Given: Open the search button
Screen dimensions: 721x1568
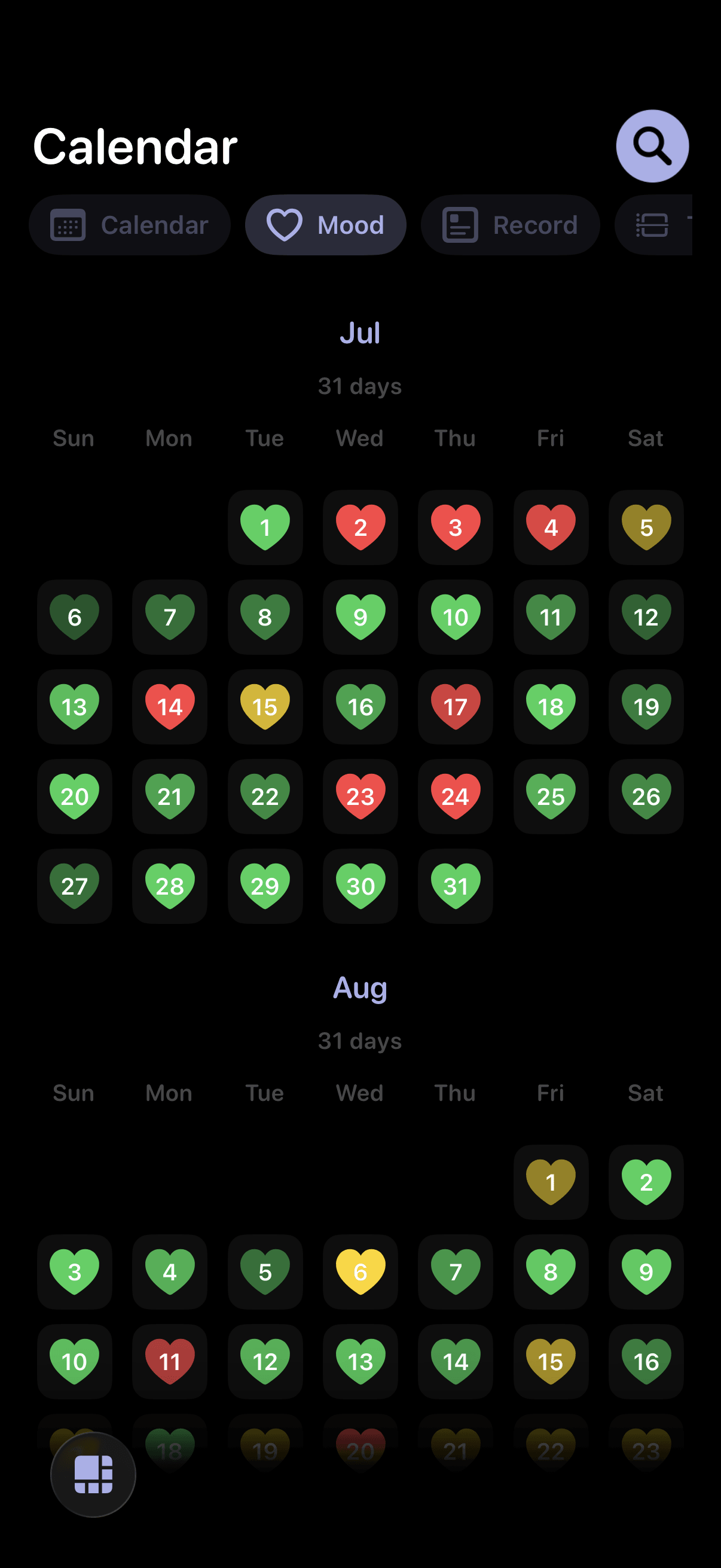Looking at the screenshot, I should coord(652,146).
